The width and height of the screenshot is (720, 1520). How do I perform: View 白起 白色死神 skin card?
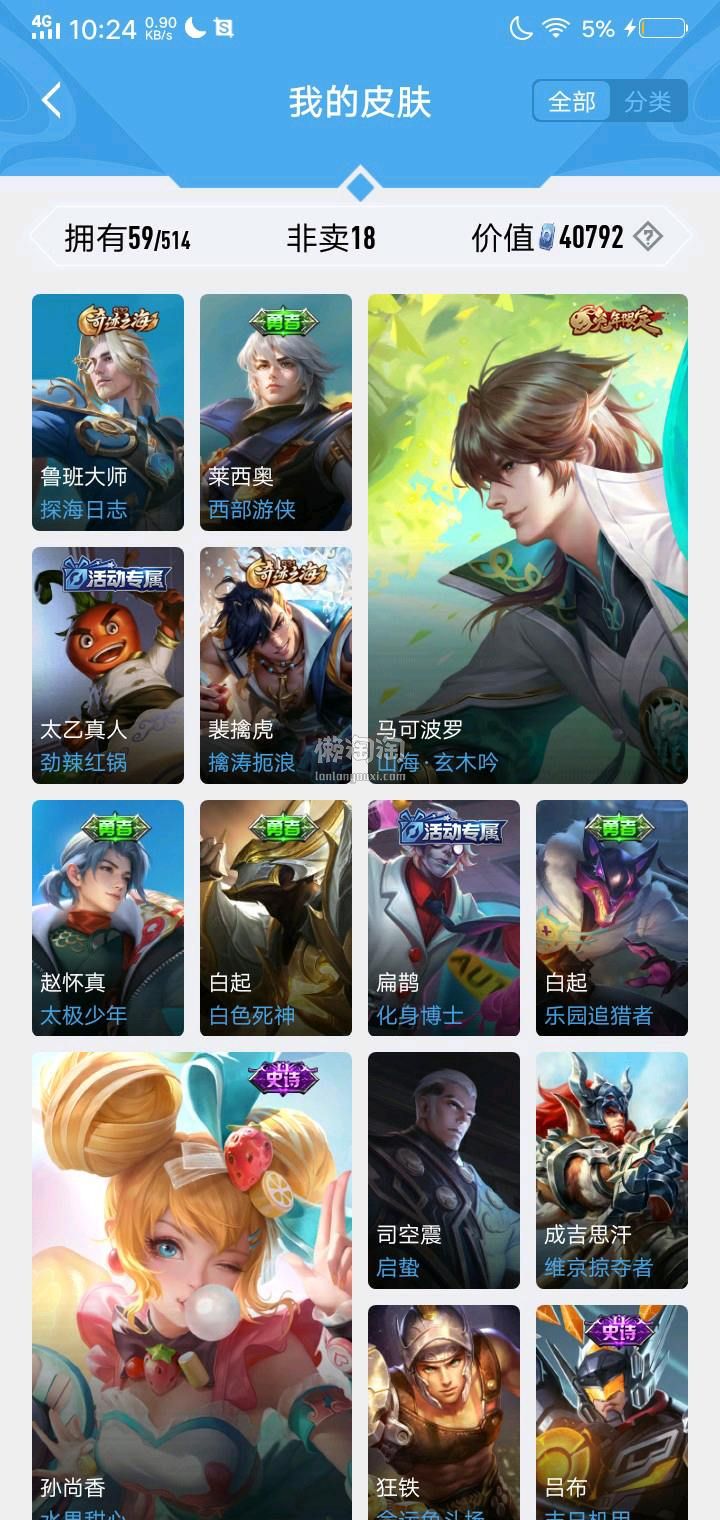click(x=276, y=917)
